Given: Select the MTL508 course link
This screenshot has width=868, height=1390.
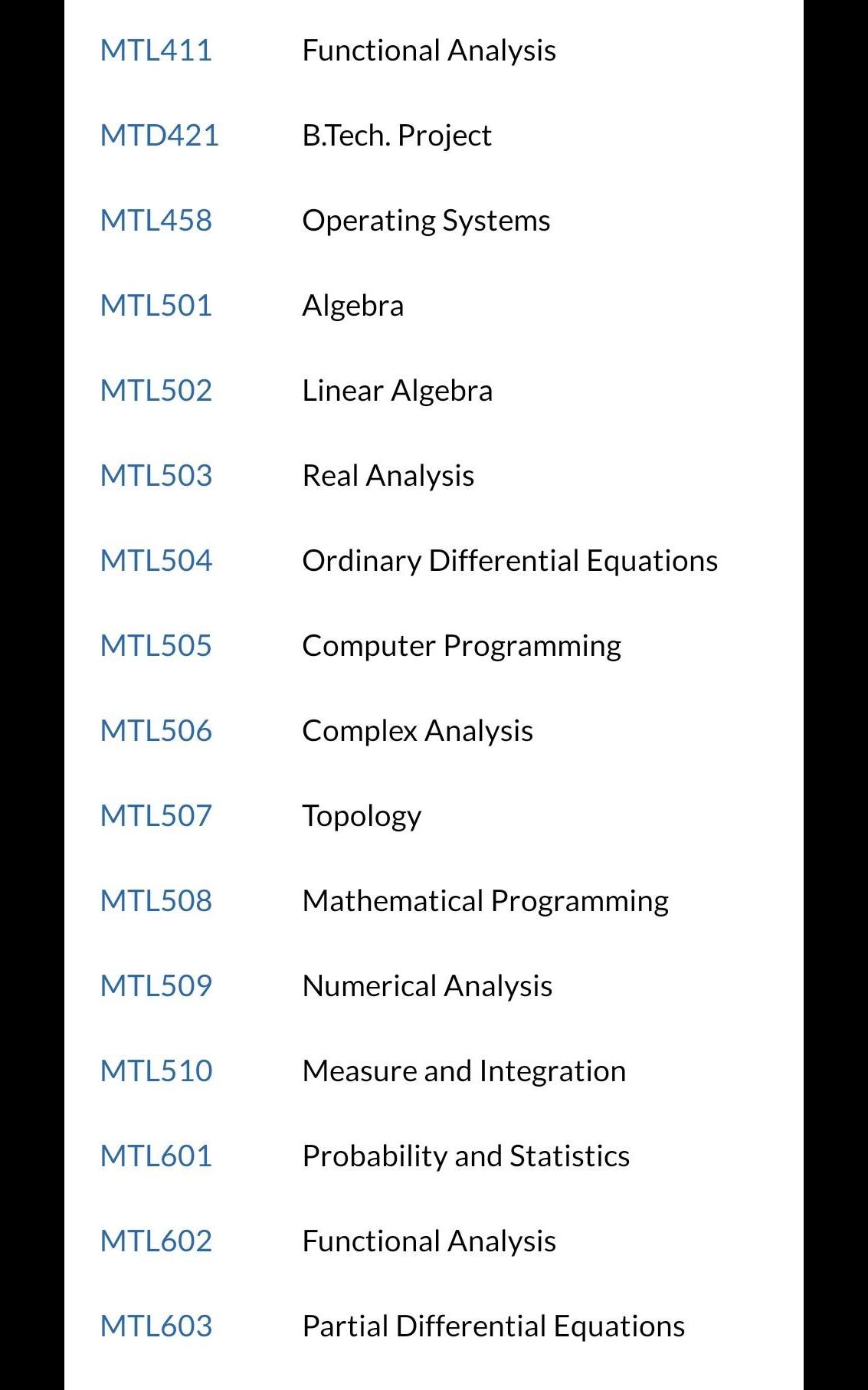Looking at the screenshot, I should pos(156,901).
